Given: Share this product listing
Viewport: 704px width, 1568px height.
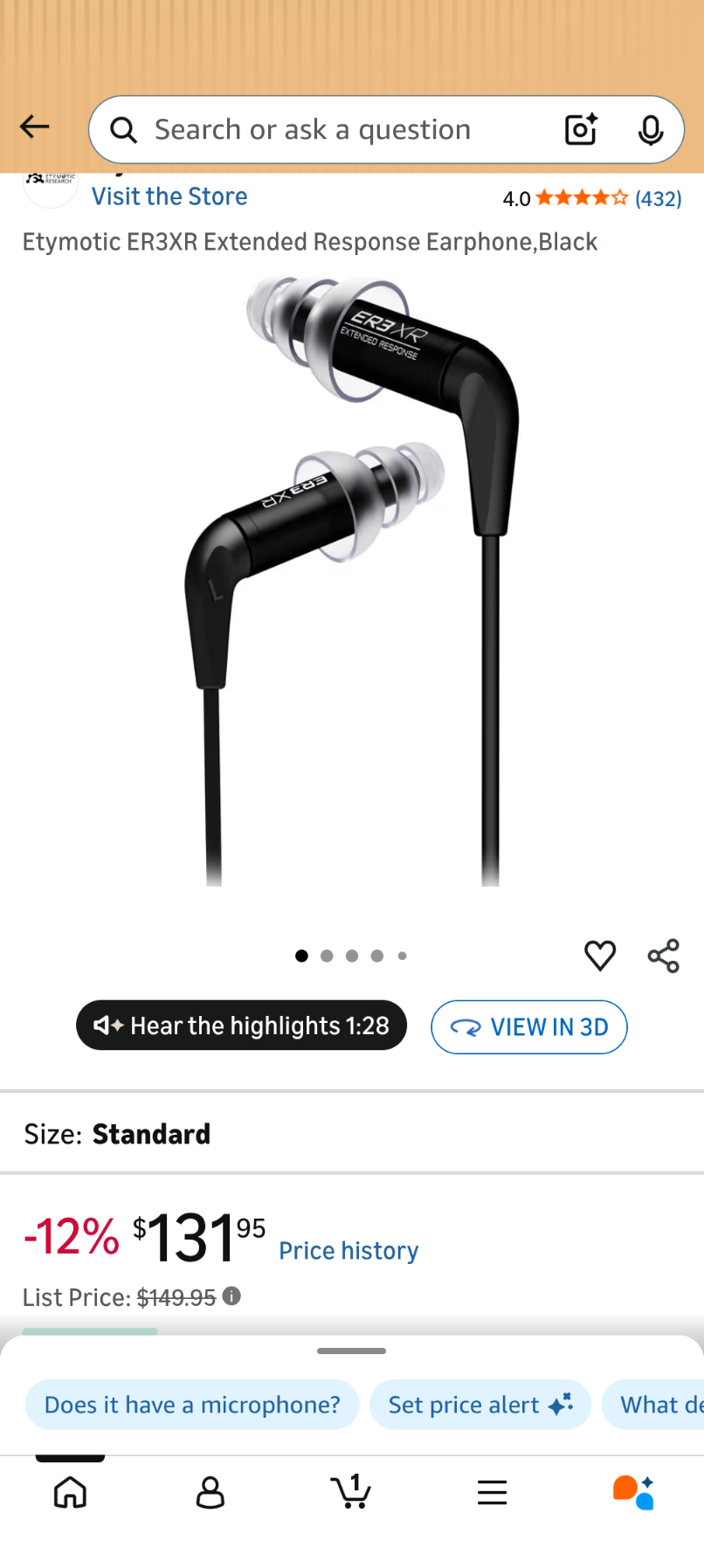Looking at the screenshot, I should pos(664,956).
